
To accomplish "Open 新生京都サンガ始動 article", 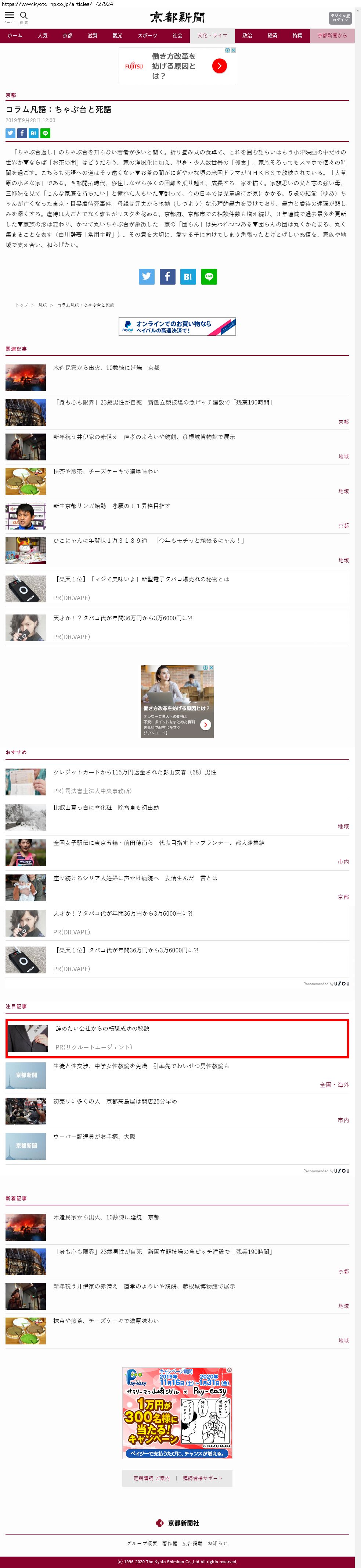I will (111, 506).
